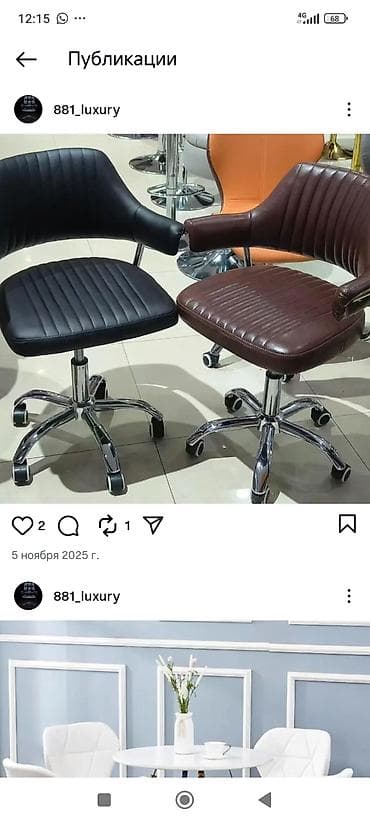Viewport: 370px width, 822px height.
Task: Open overflow menu of the chairs post
Action: 349,110
